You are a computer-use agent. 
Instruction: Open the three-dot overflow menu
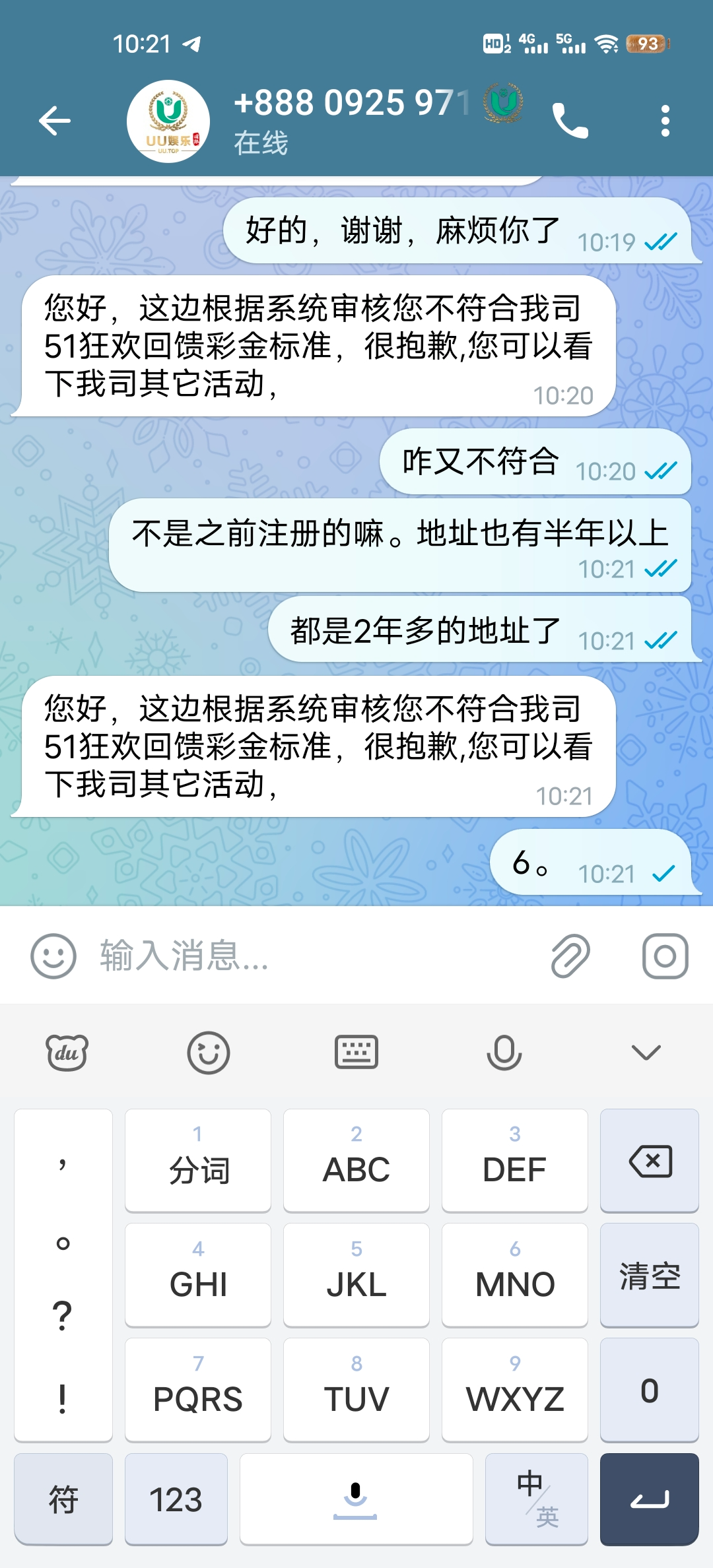665,121
